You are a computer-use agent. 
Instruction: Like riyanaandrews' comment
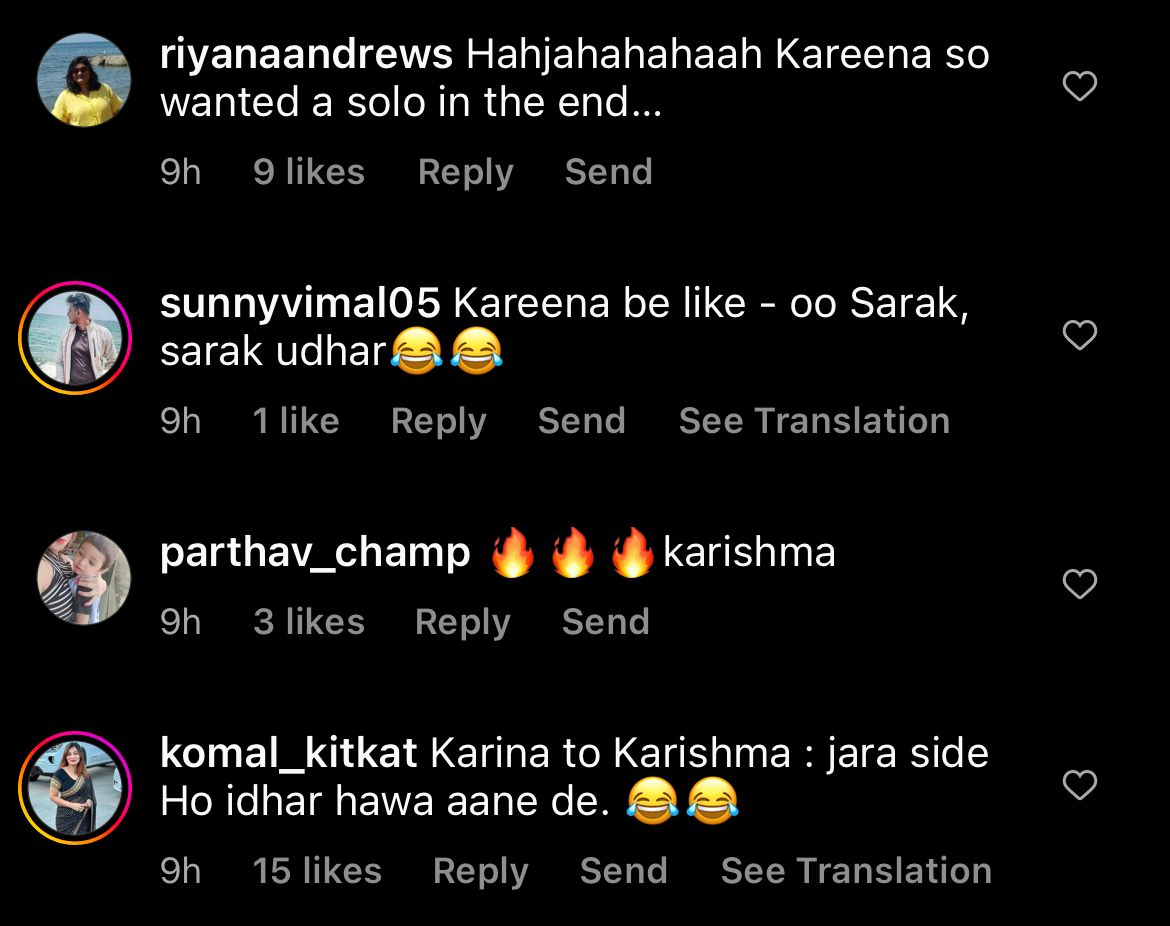(1079, 87)
